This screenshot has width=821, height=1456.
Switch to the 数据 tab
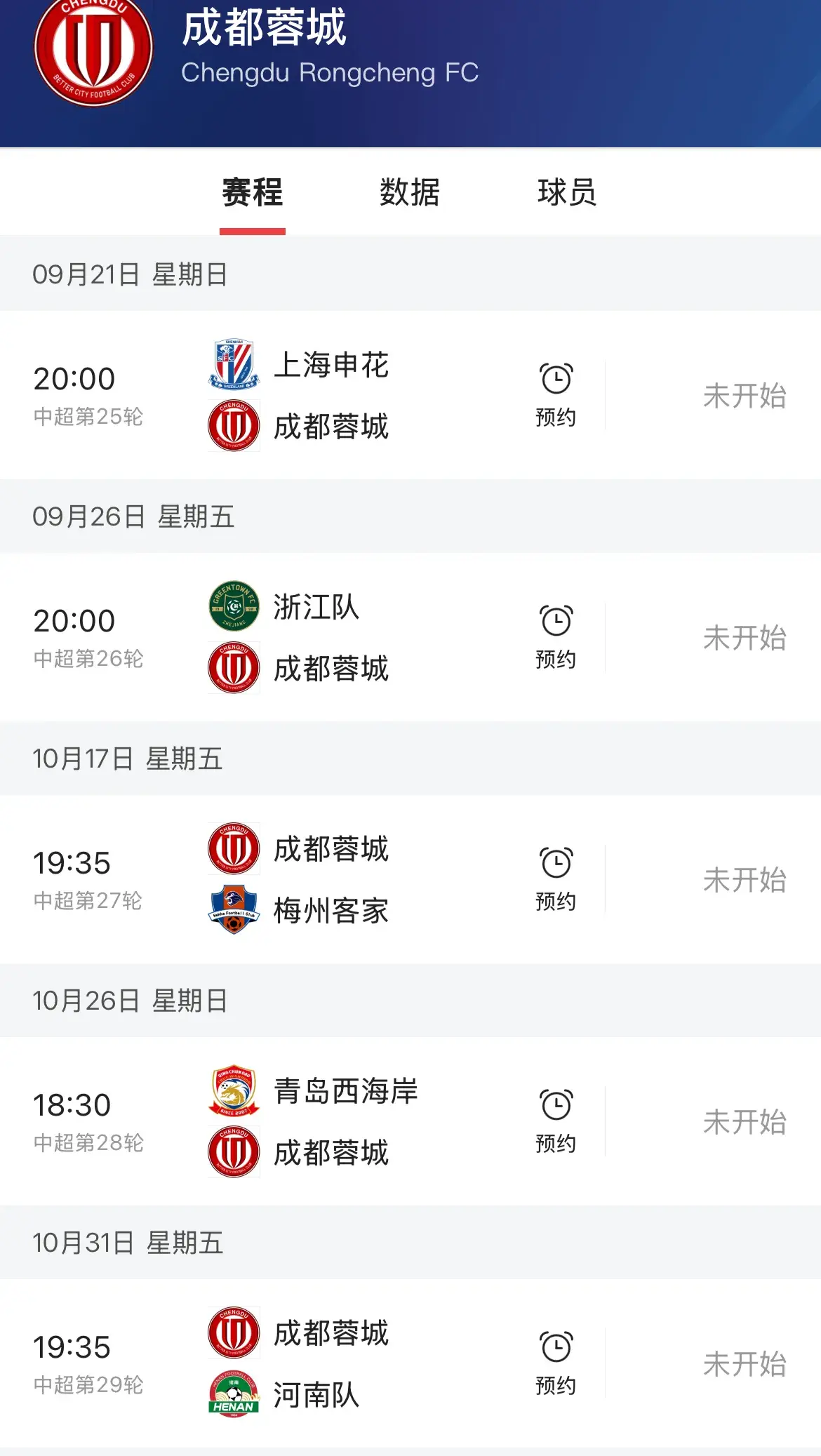408,194
